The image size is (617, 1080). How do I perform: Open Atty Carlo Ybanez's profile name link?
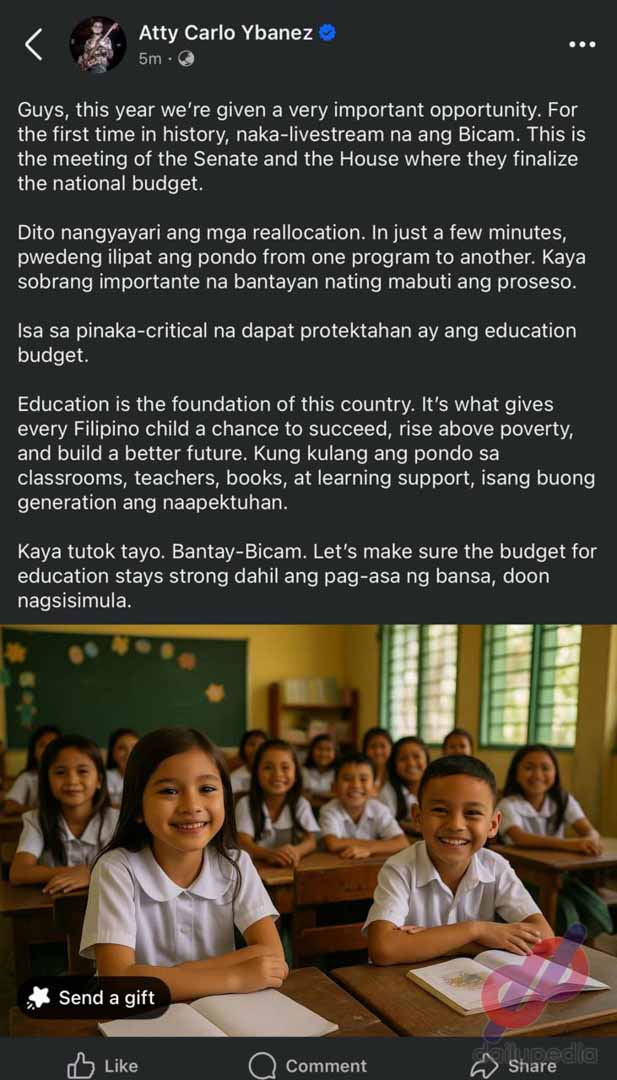click(x=226, y=33)
